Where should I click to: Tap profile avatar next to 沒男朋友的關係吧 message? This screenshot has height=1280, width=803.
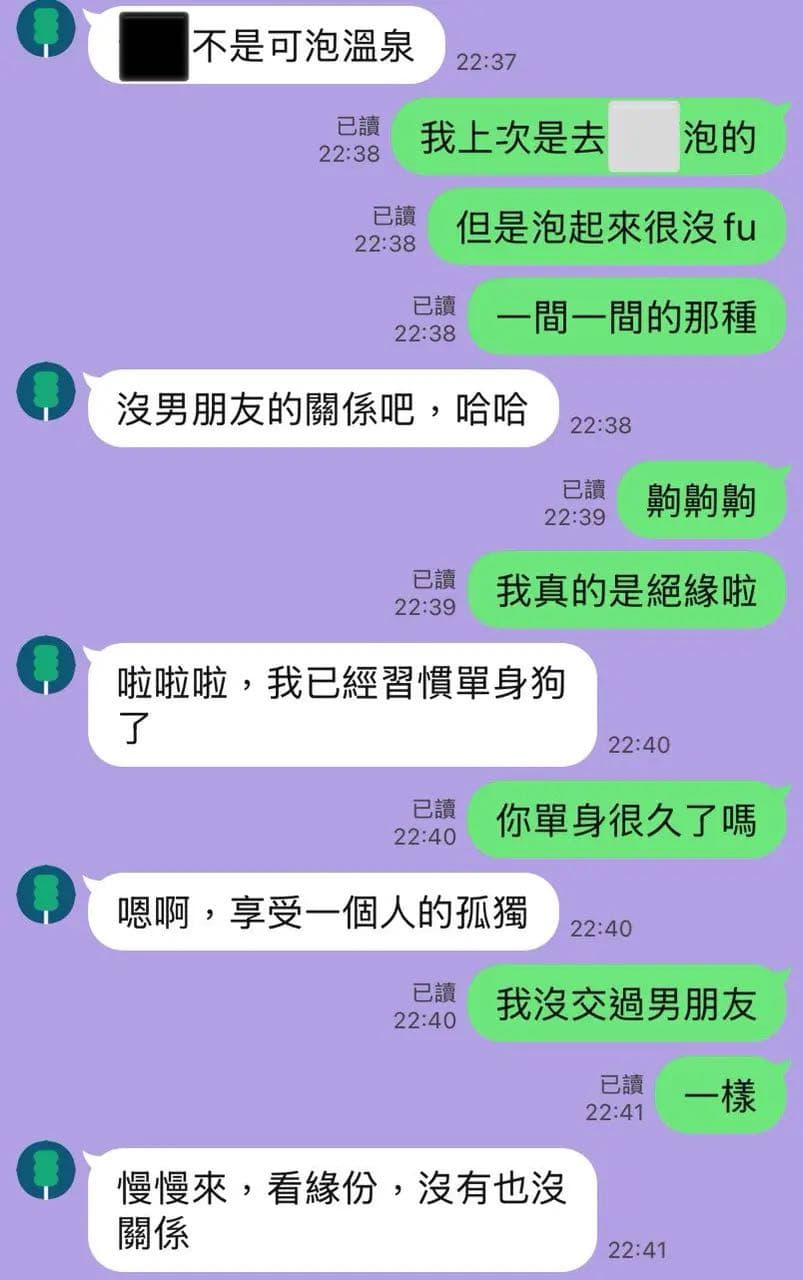coord(46,391)
